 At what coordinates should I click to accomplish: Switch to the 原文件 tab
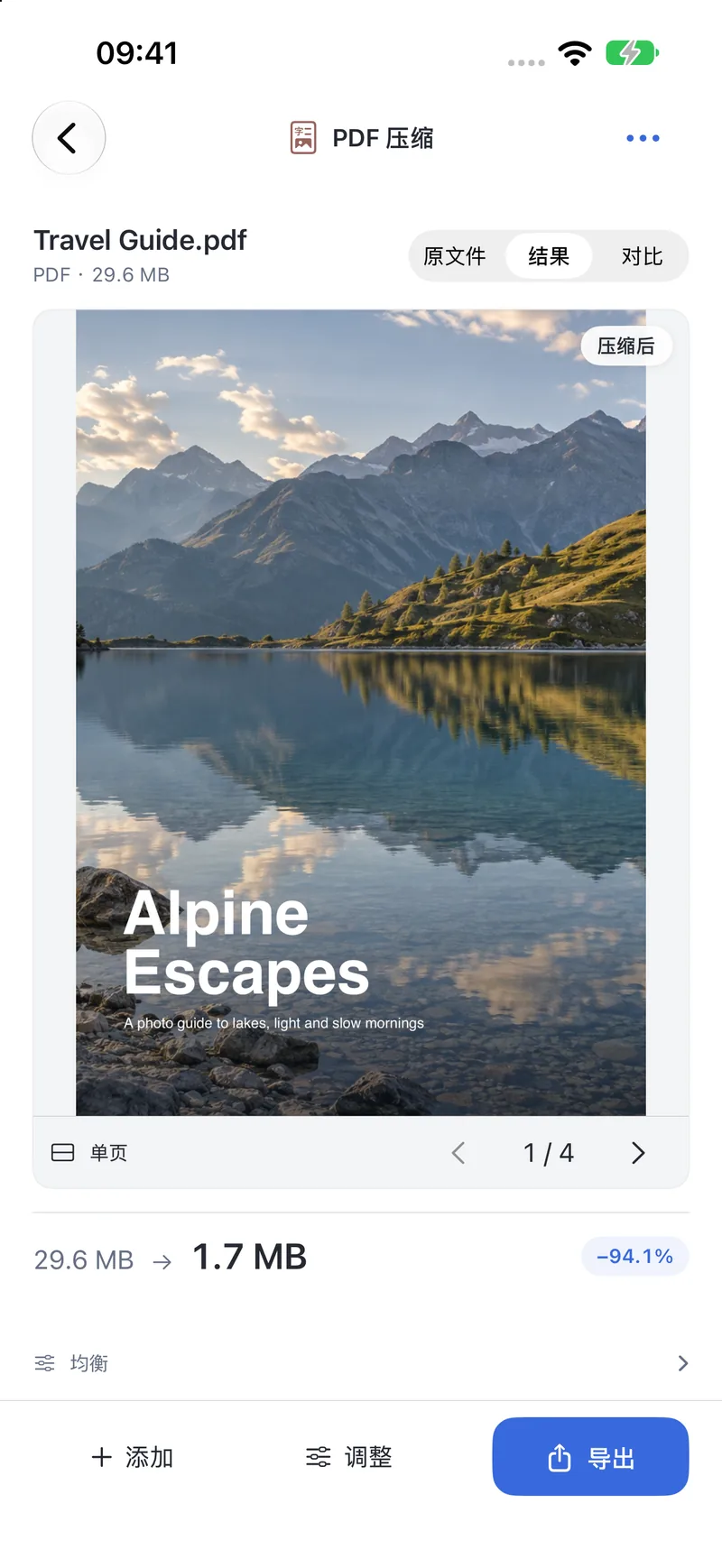(x=455, y=256)
